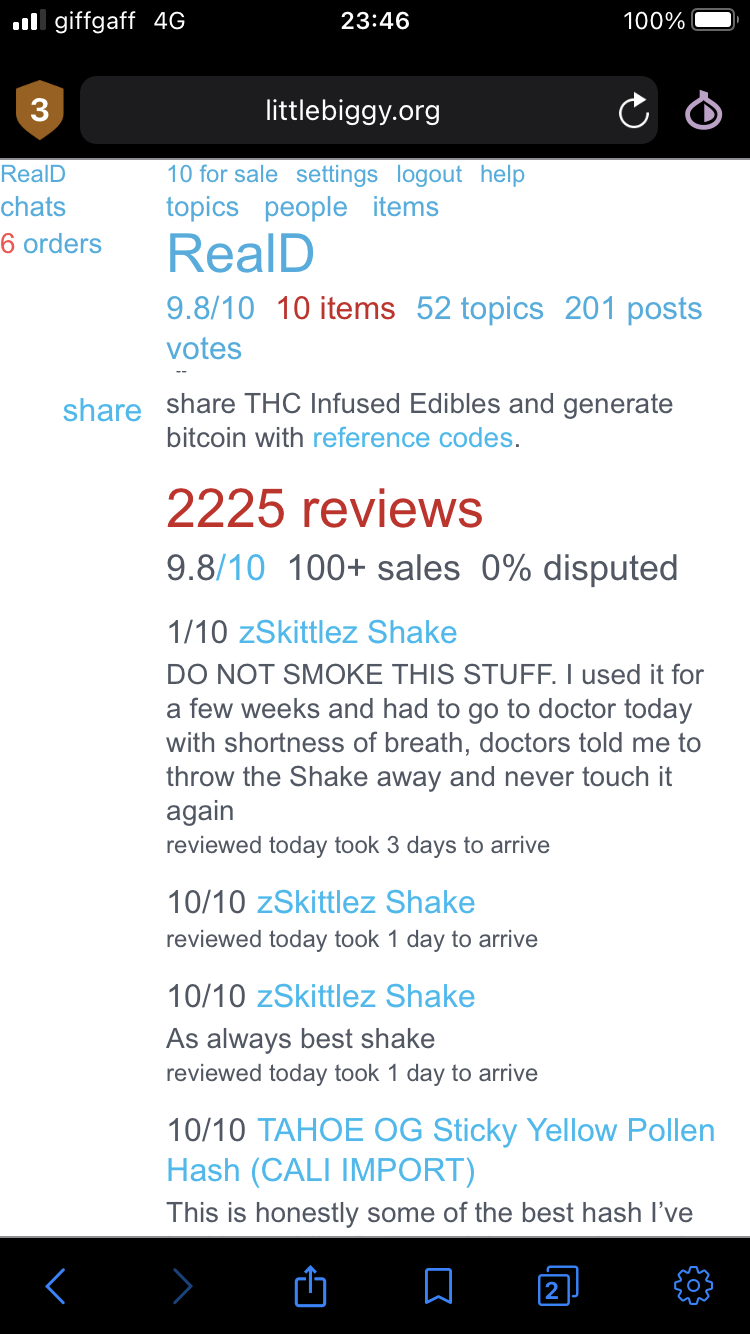Viewport: 750px width, 1334px height.
Task: Browse items
Action: coord(405,207)
